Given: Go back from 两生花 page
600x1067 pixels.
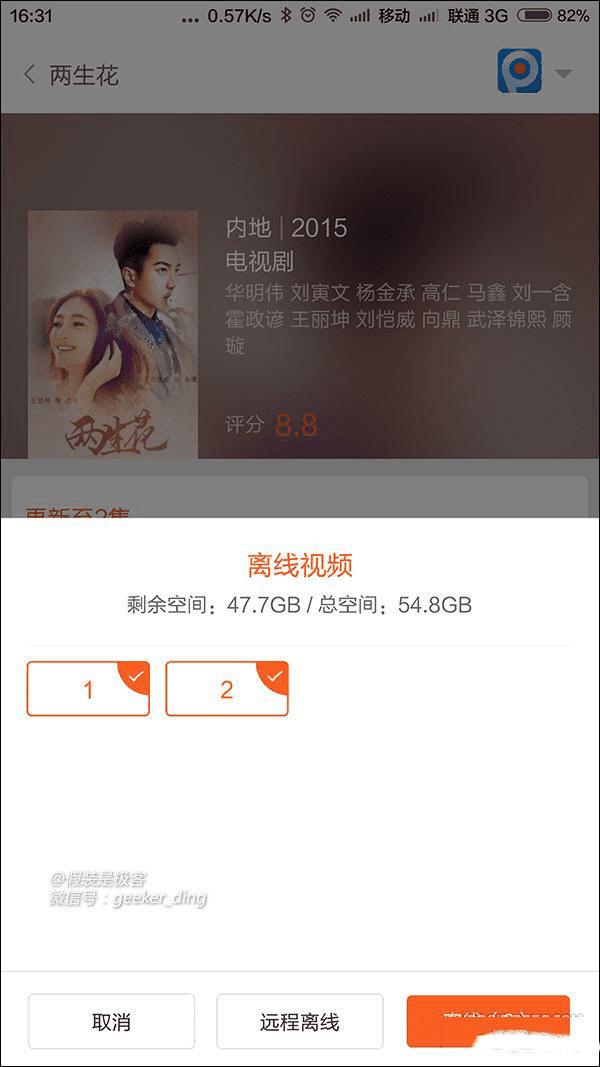Looking at the screenshot, I should point(30,75).
